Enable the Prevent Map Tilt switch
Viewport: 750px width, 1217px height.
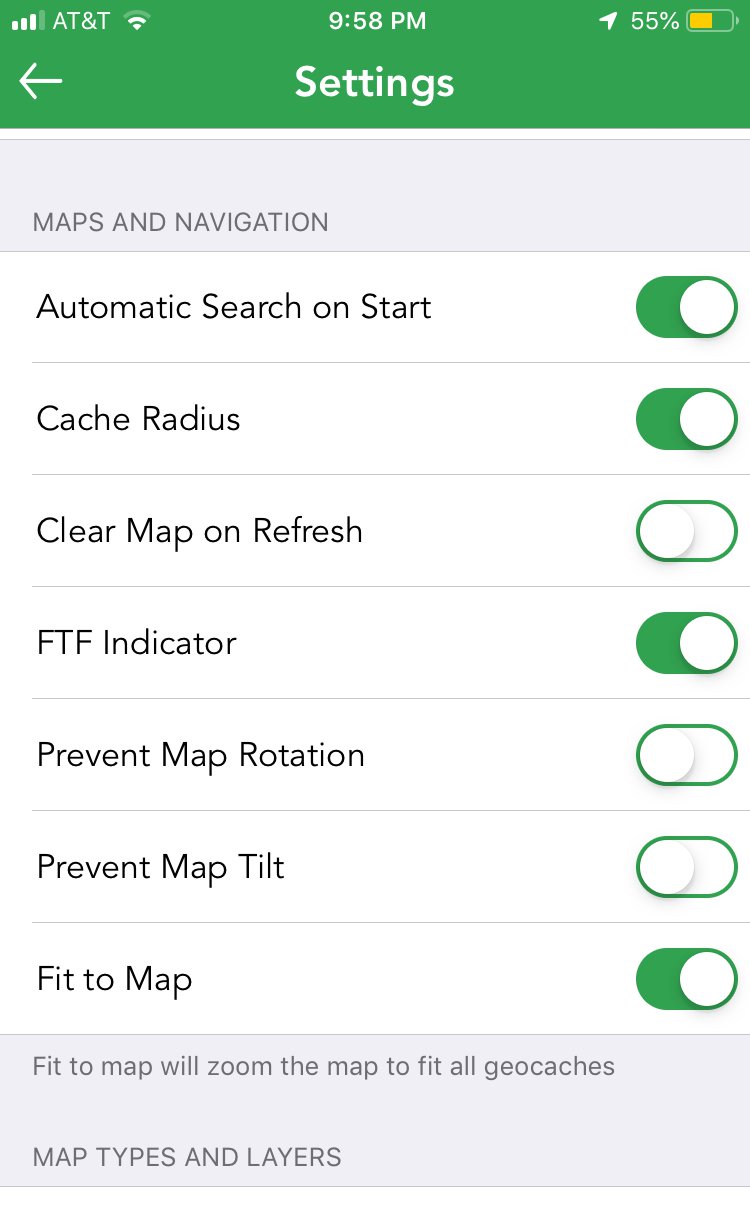(x=686, y=867)
